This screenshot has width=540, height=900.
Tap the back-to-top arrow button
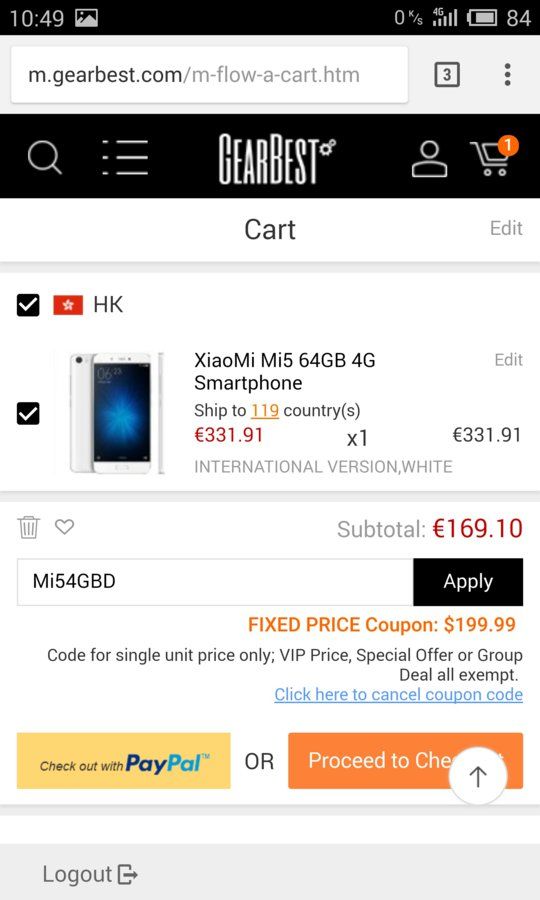tap(478, 775)
